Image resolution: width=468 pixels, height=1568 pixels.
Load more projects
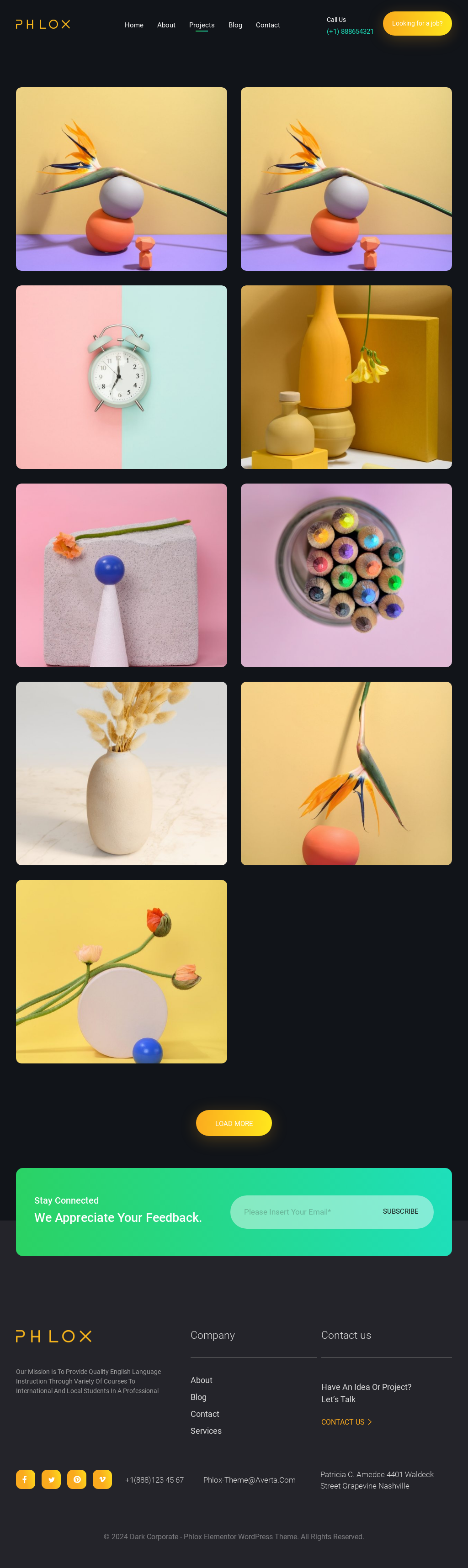click(234, 1123)
